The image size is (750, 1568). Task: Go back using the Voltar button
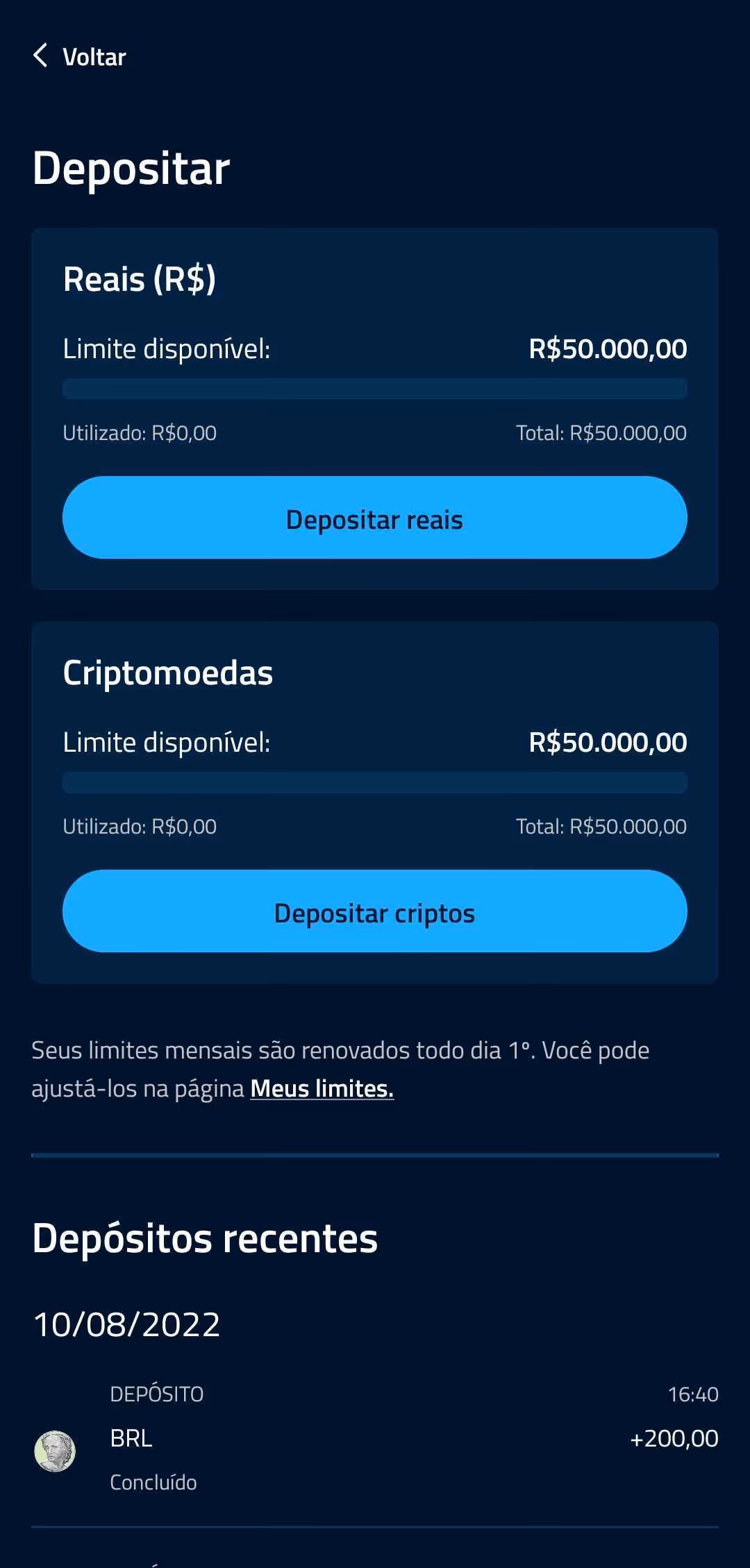(x=79, y=56)
